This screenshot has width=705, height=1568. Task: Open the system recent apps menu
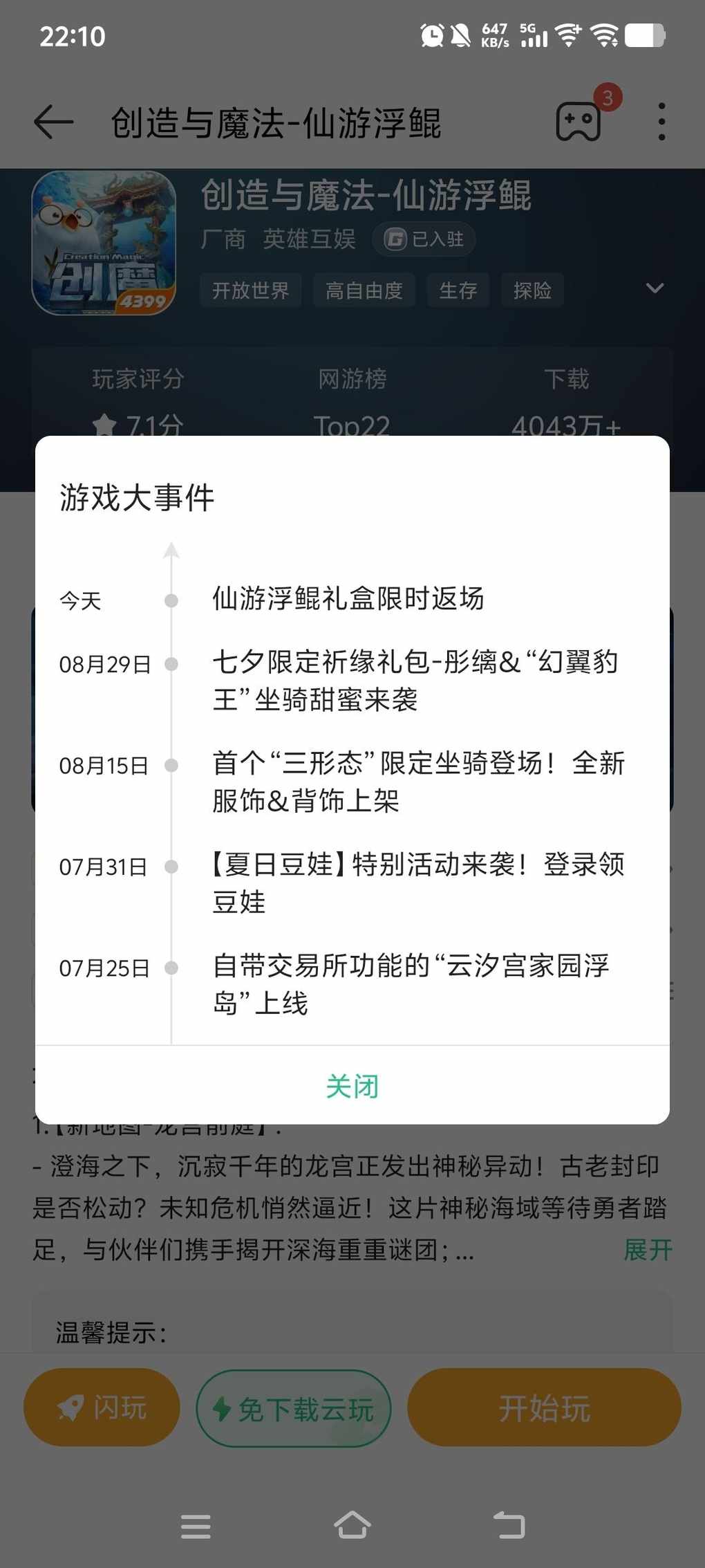point(196,1526)
